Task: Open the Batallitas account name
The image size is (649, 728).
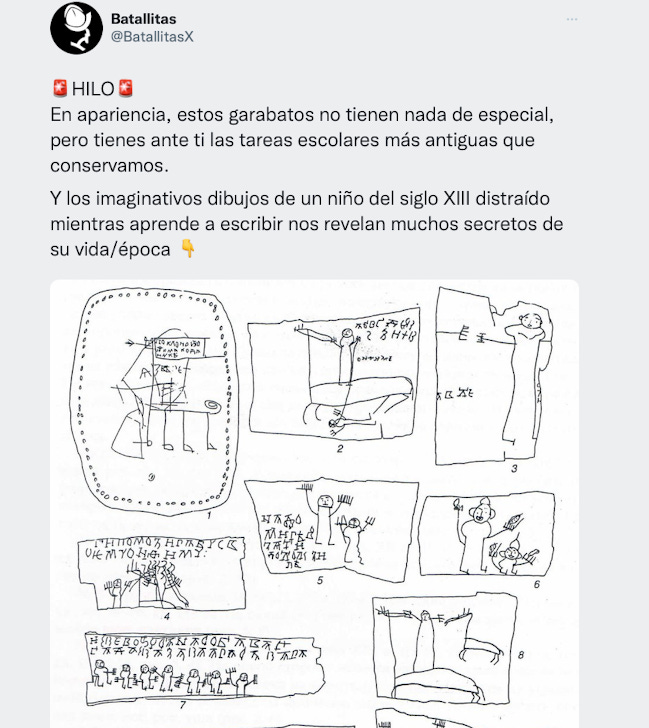Action: [x=143, y=18]
